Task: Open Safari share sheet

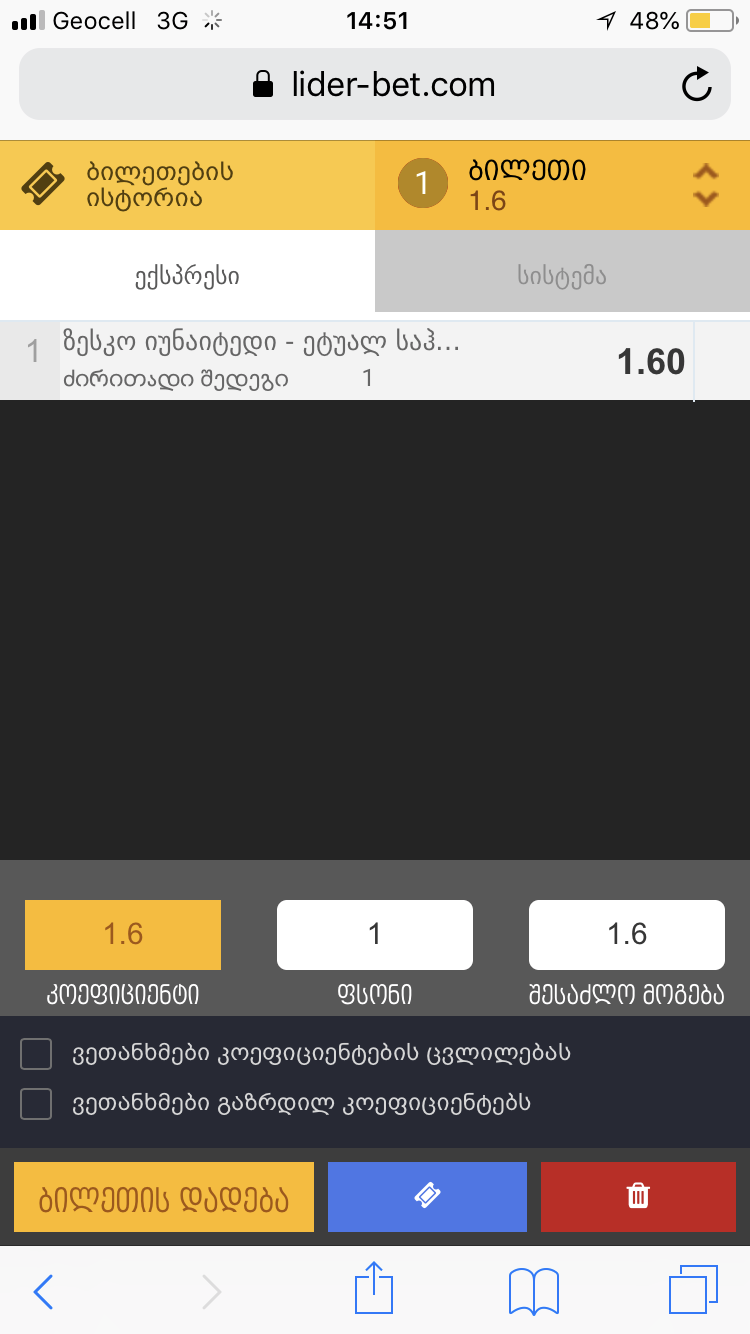Action: tap(375, 1290)
